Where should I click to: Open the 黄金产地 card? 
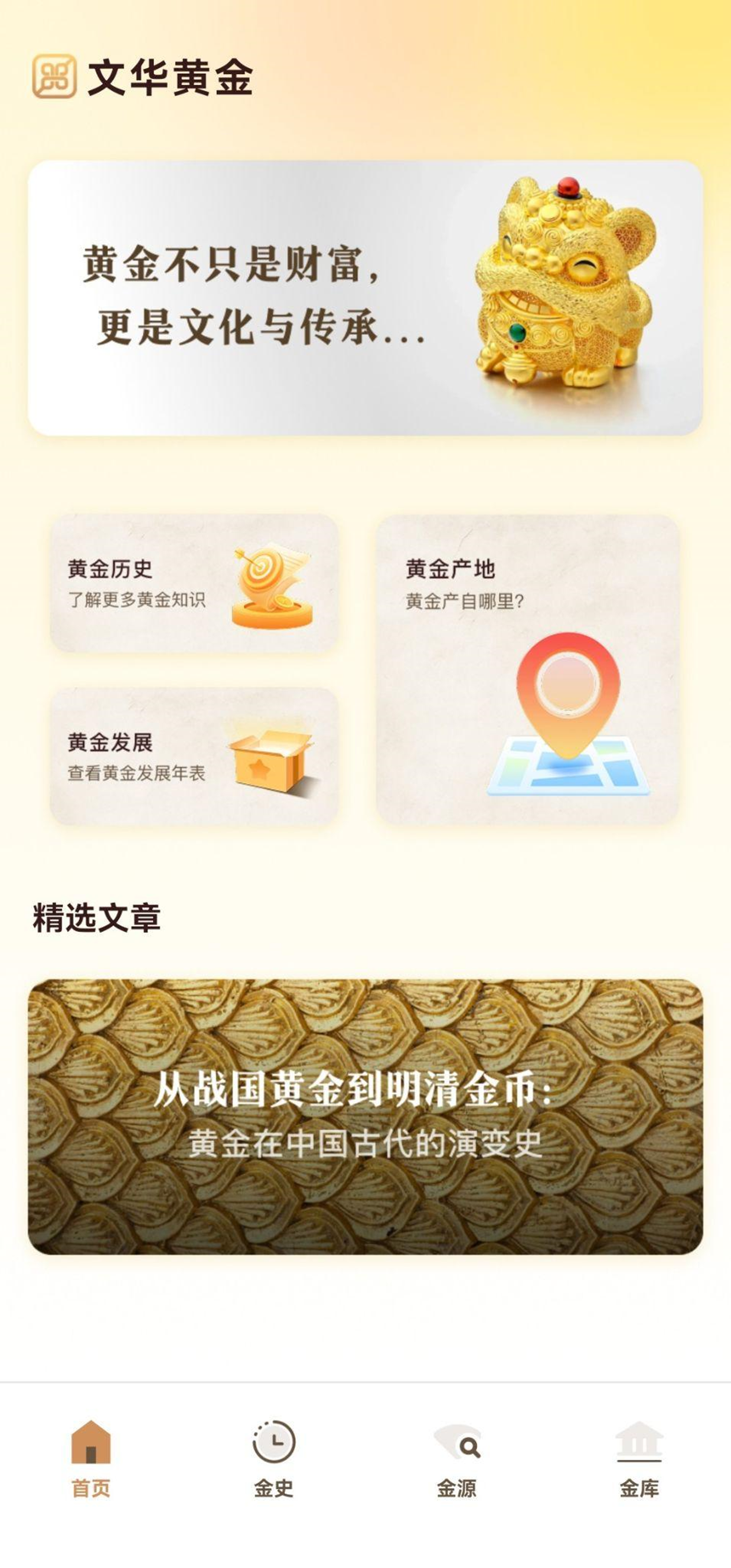tap(527, 669)
